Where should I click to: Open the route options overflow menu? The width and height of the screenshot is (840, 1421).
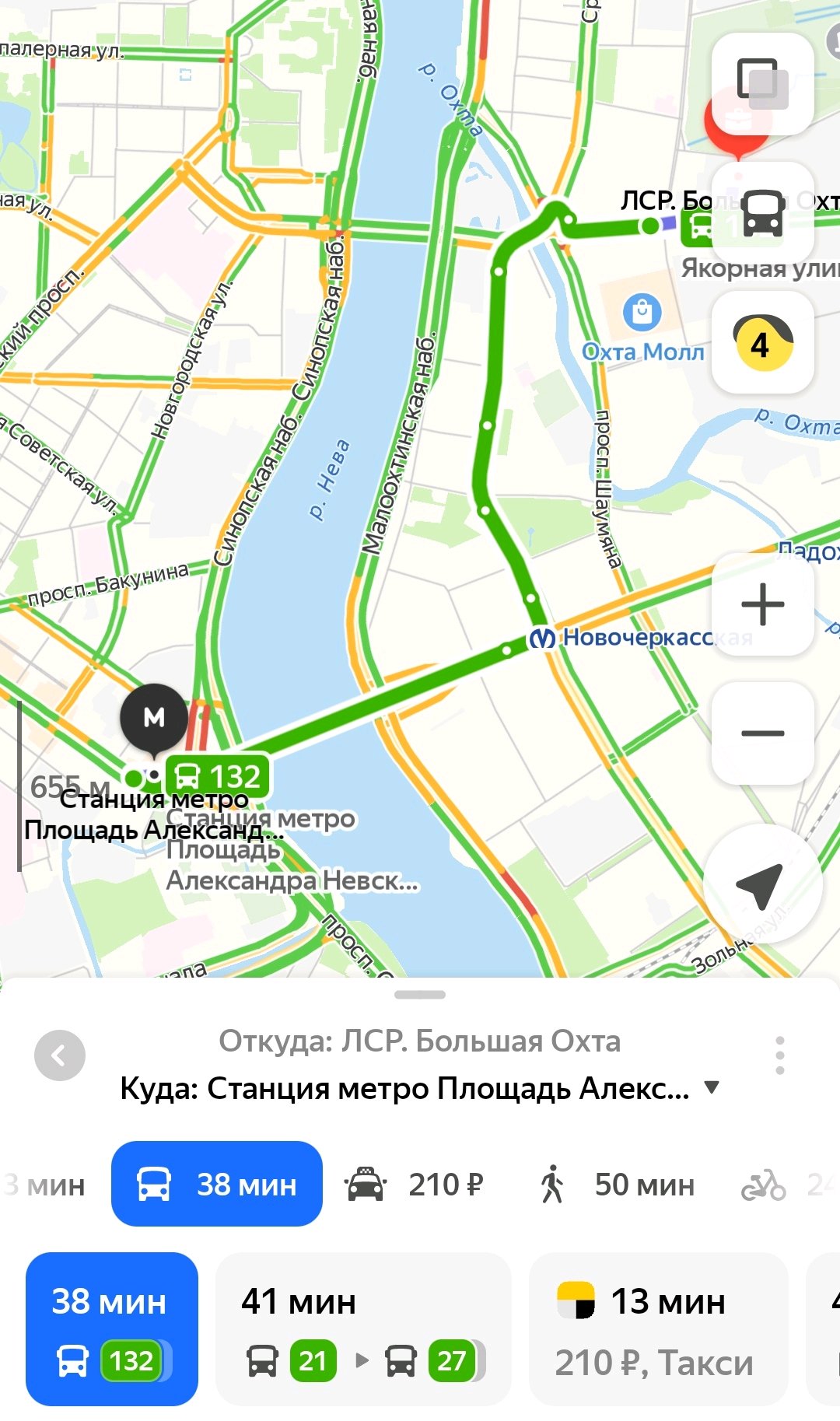point(779,1055)
